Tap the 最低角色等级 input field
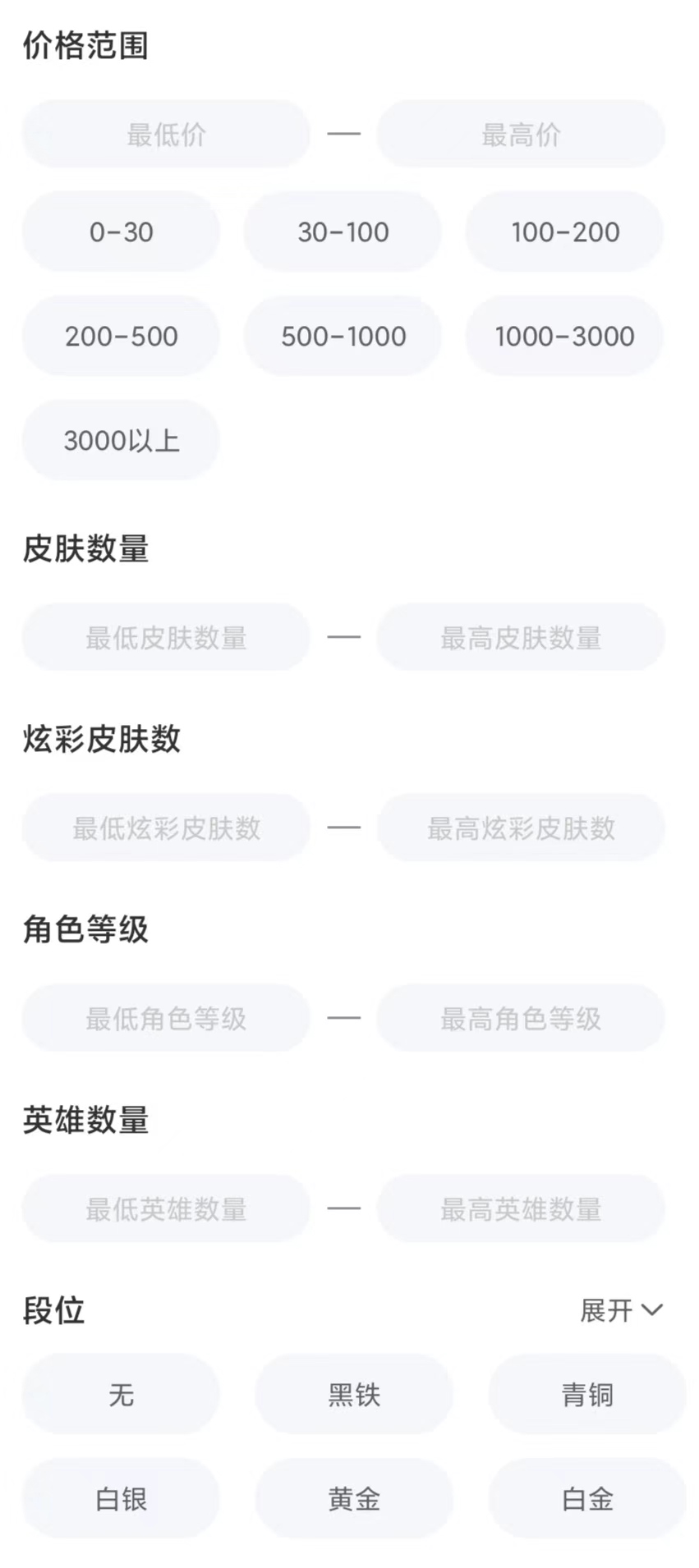 (x=166, y=1018)
